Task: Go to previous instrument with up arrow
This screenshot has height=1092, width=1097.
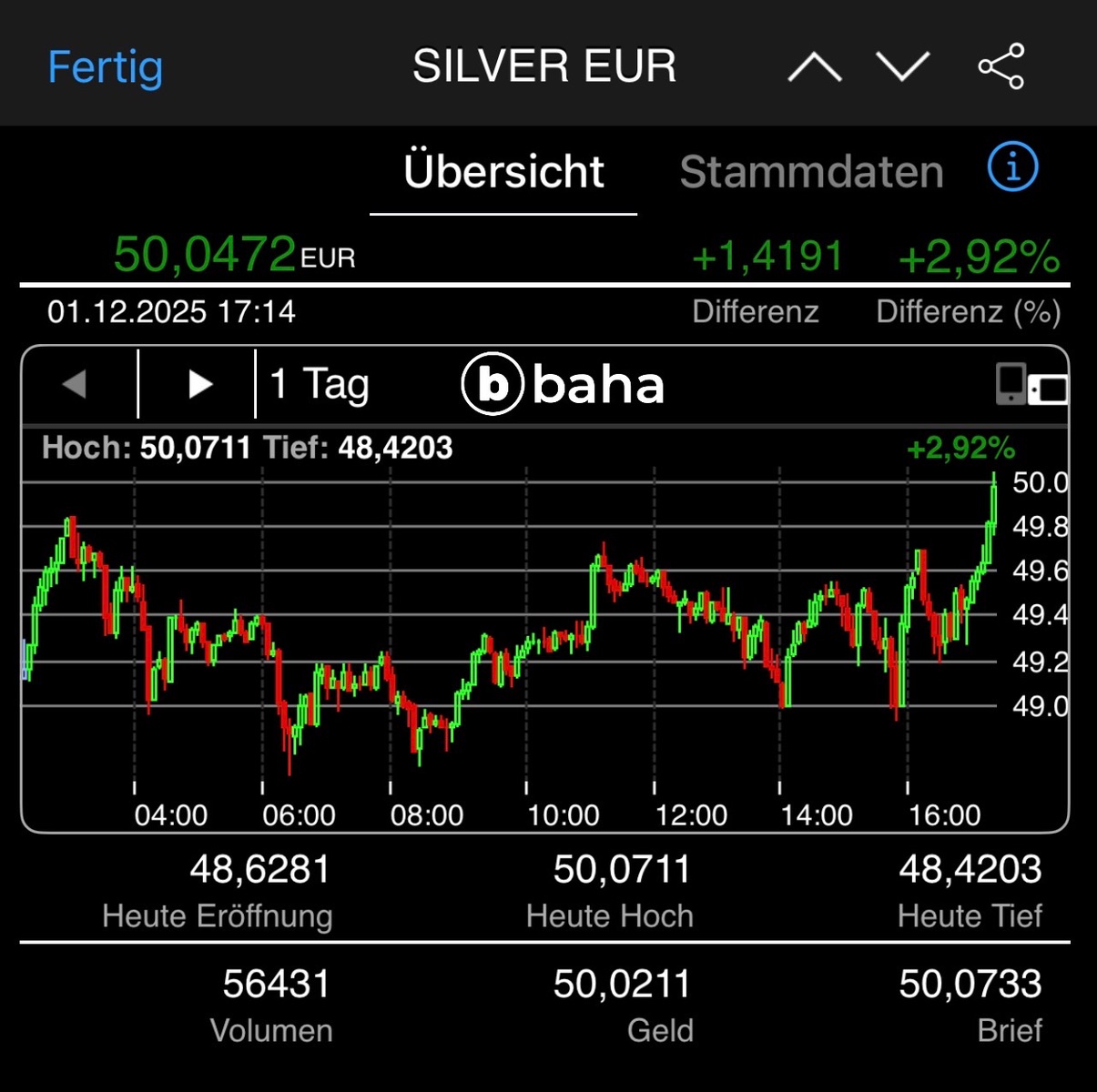Action: click(x=814, y=67)
